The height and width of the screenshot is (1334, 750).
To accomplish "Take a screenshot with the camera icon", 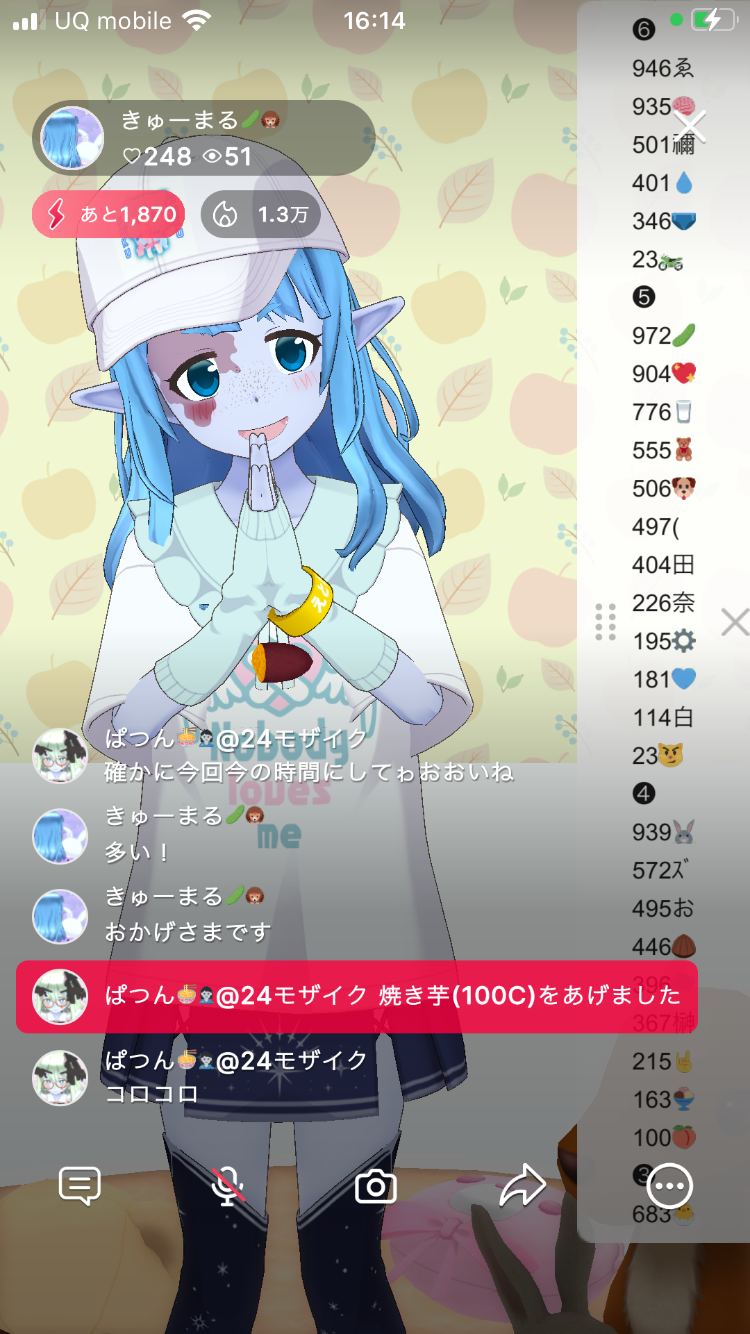I will point(376,1186).
